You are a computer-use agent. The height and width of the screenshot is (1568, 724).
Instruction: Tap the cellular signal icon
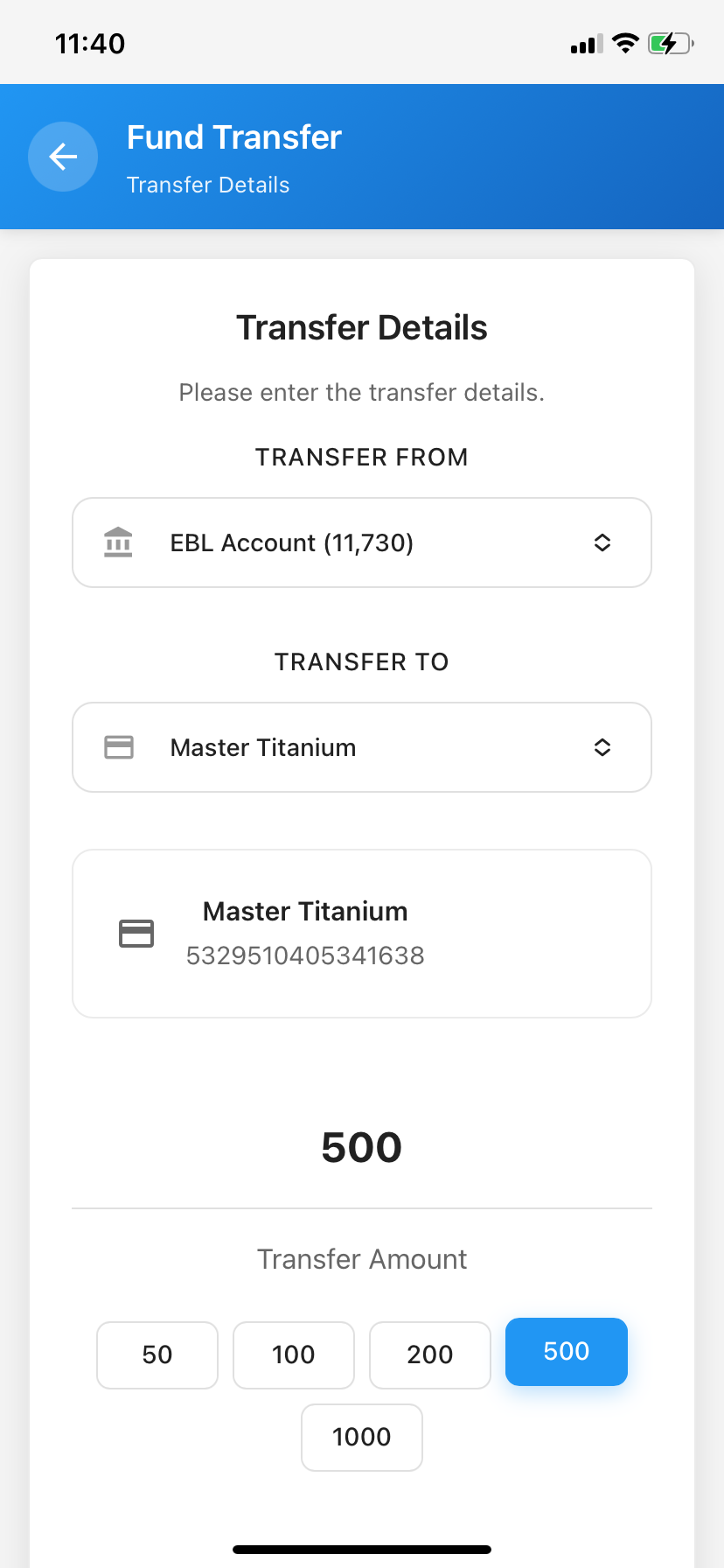pos(584,42)
